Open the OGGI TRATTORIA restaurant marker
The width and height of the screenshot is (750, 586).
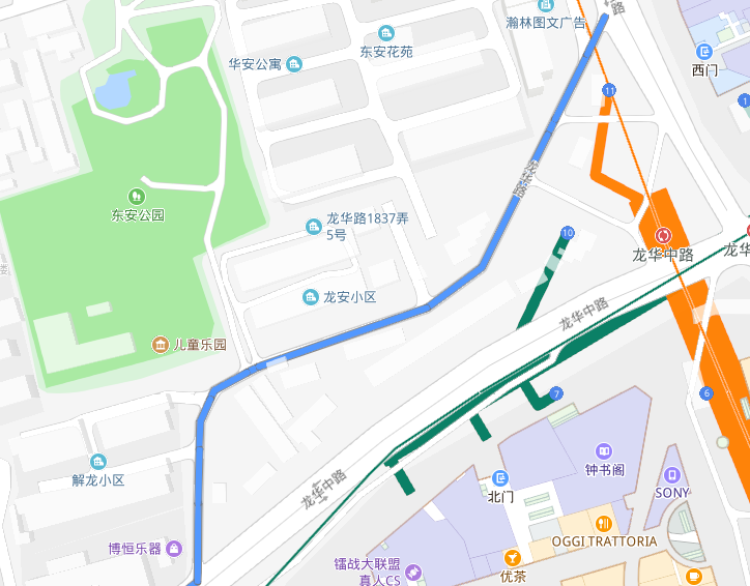(x=604, y=523)
